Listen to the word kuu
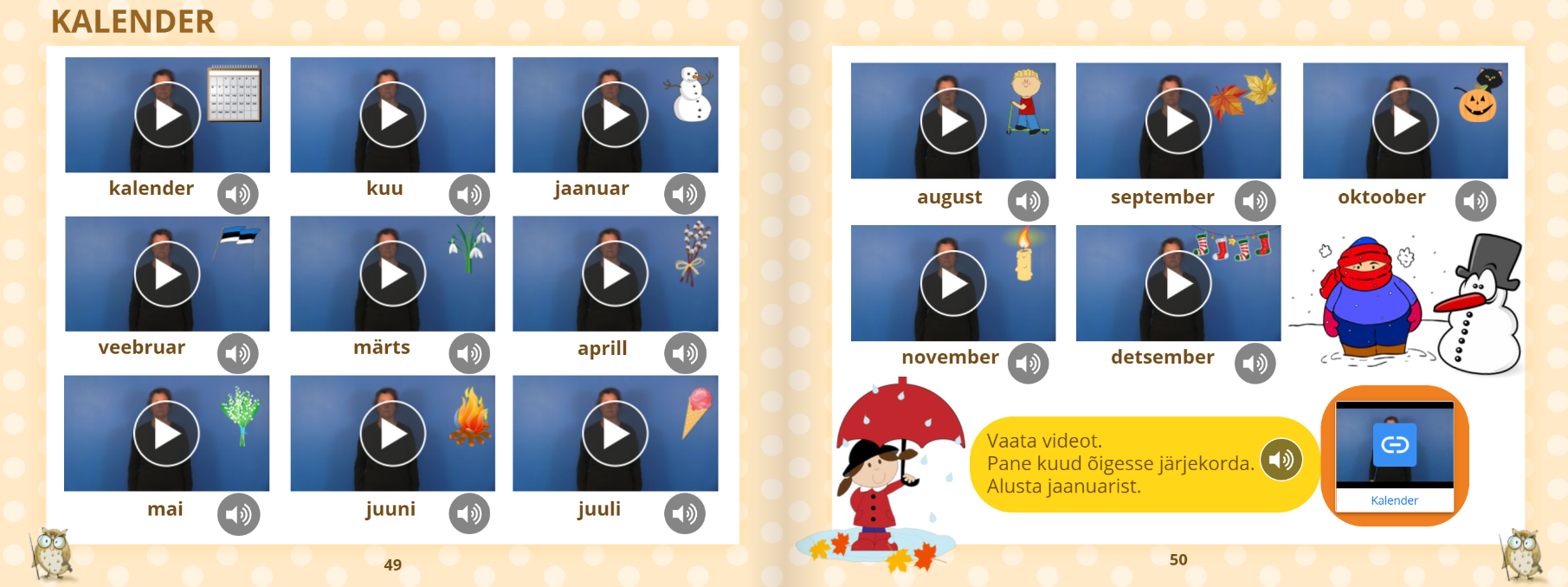Image resolution: width=1568 pixels, height=587 pixels. tap(469, 195)
